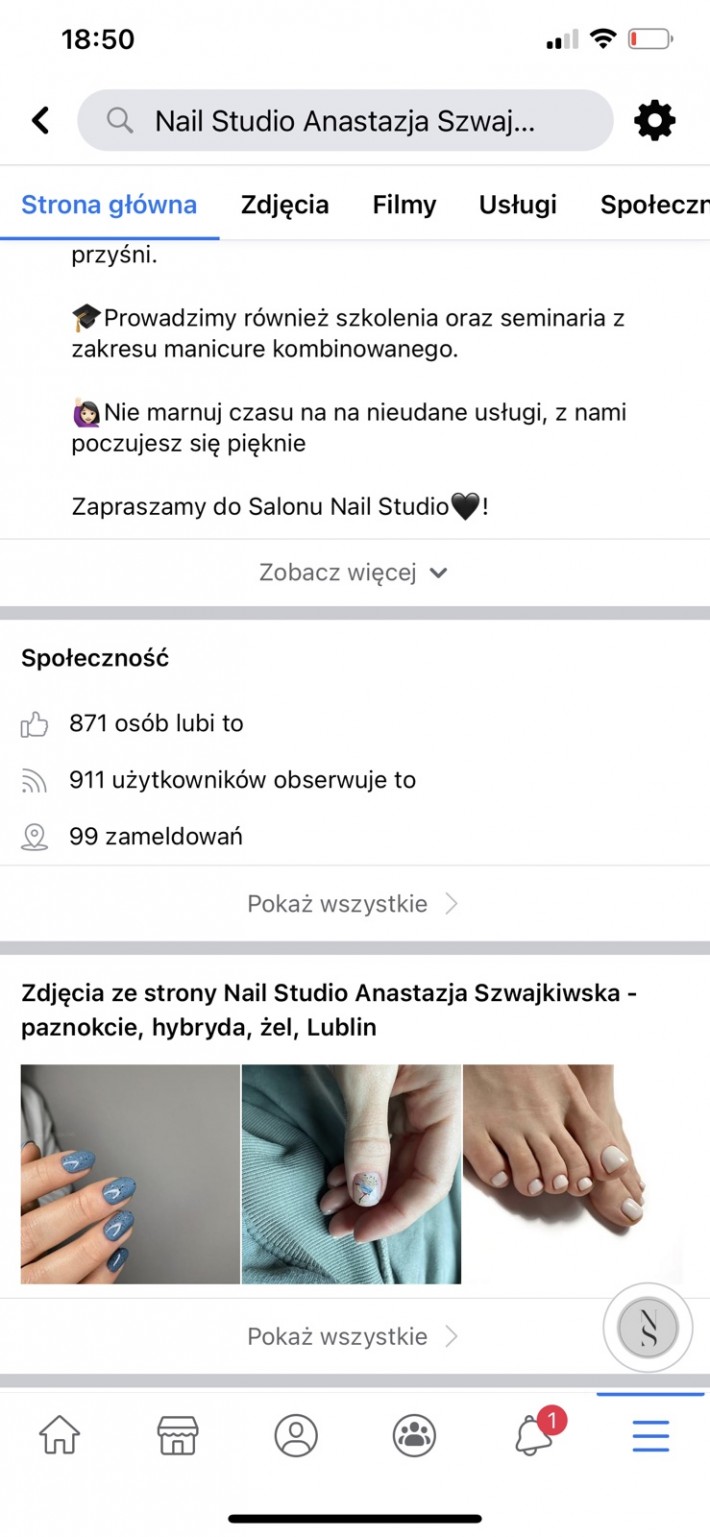Go to the Facebook home feed

pyautogui.click(x=60, y=1435)
